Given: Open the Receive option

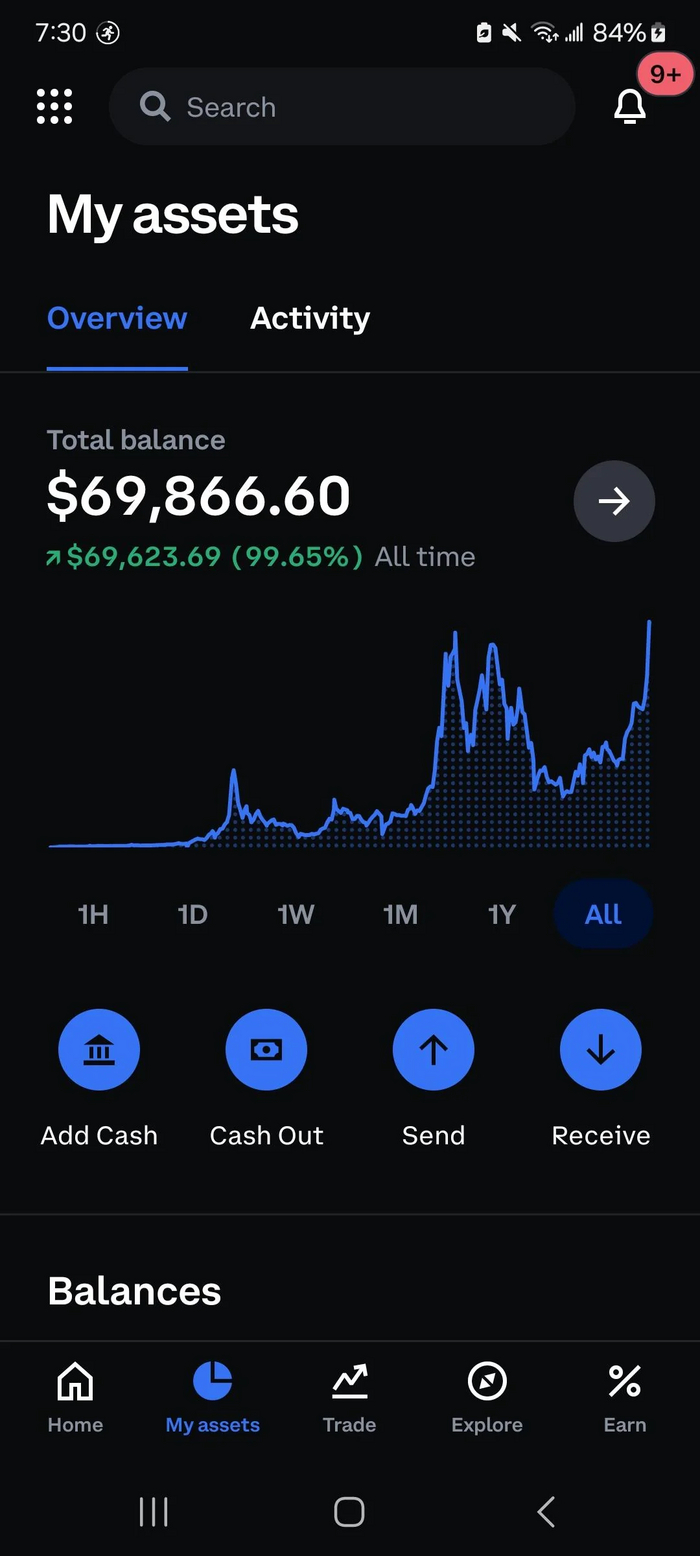Looking at the screenshot, I should [600, 1050].
